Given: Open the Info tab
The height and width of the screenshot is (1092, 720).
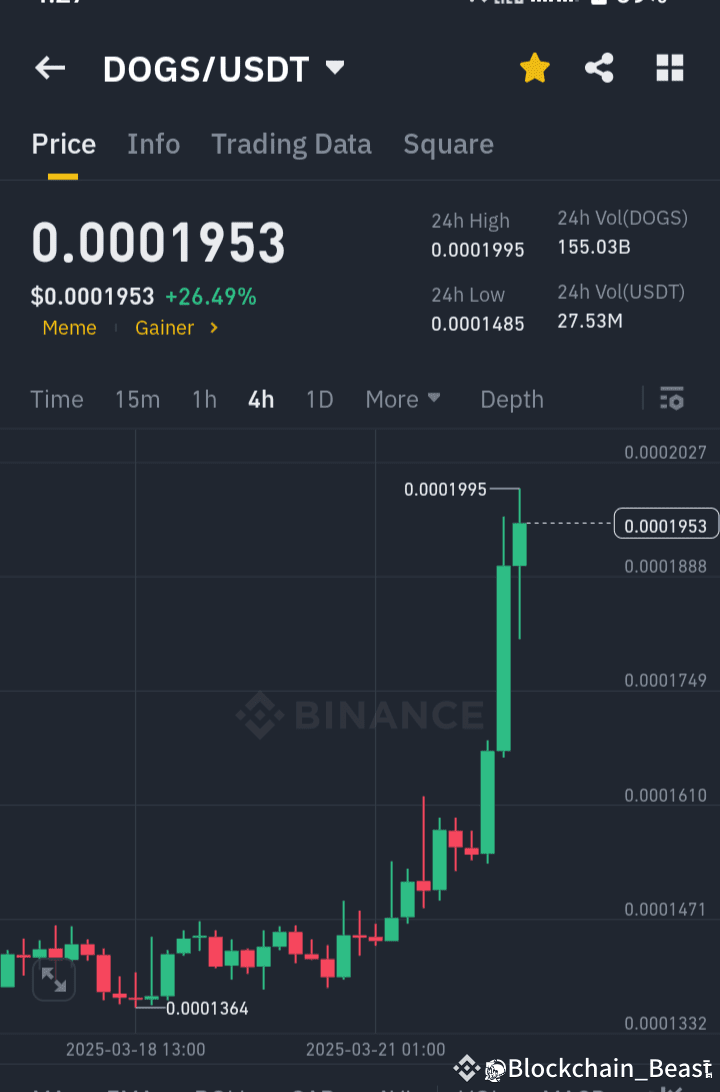Looking at the screenshot, I should pyautogui.click(x=153, y=144).
